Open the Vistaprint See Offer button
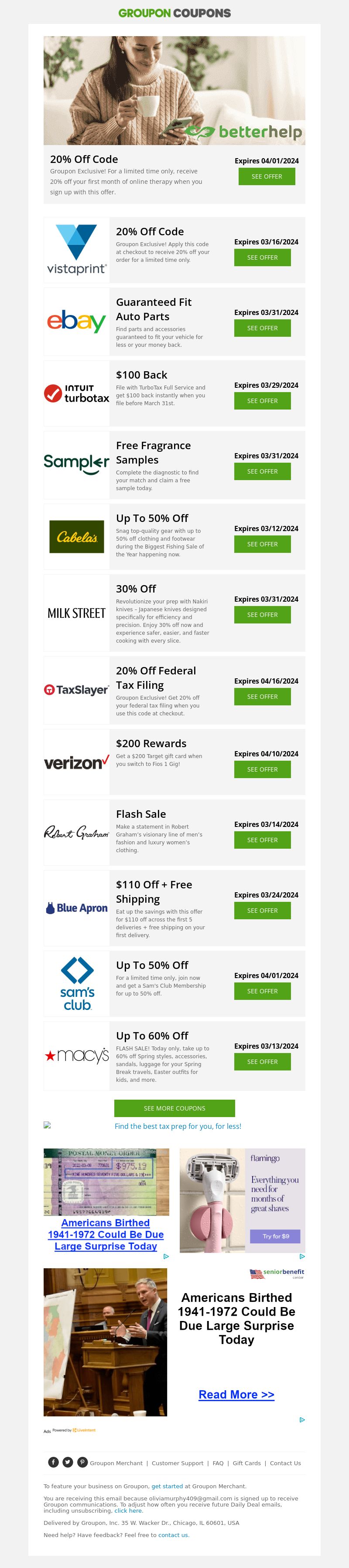This screenshot has width=349, height=1568. [263, 257]
